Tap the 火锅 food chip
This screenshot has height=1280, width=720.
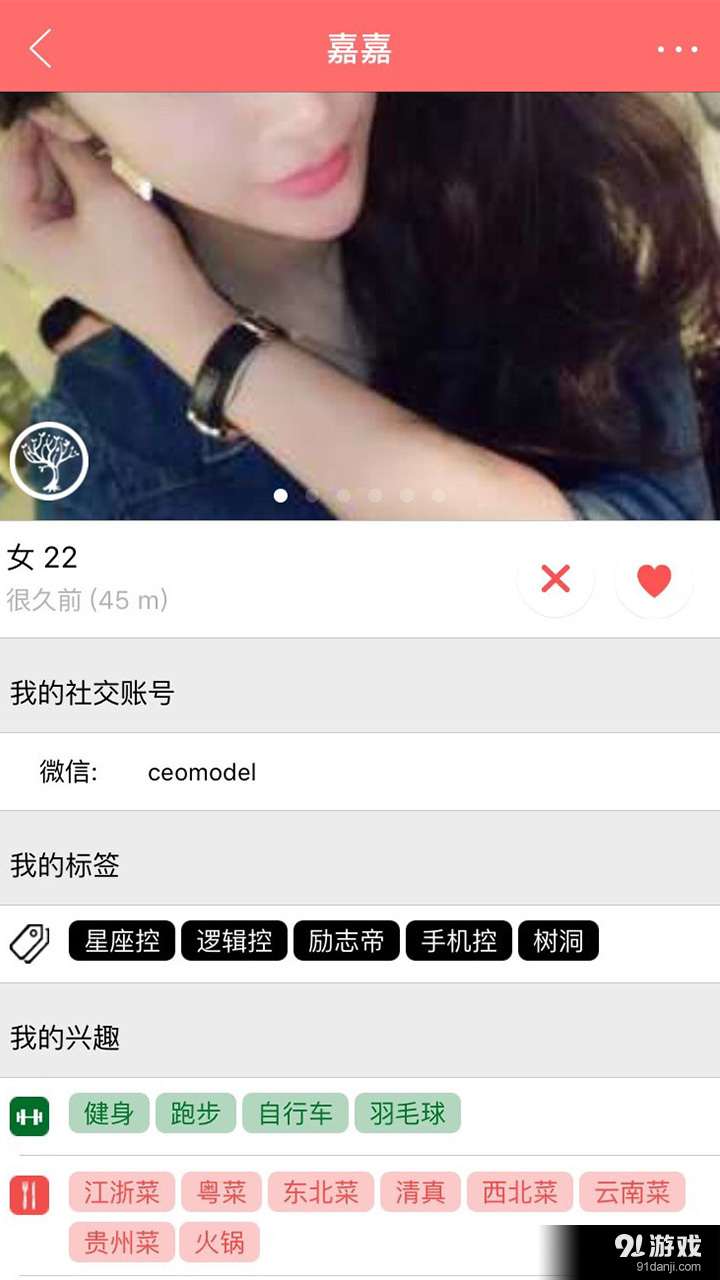(219, 1242)
